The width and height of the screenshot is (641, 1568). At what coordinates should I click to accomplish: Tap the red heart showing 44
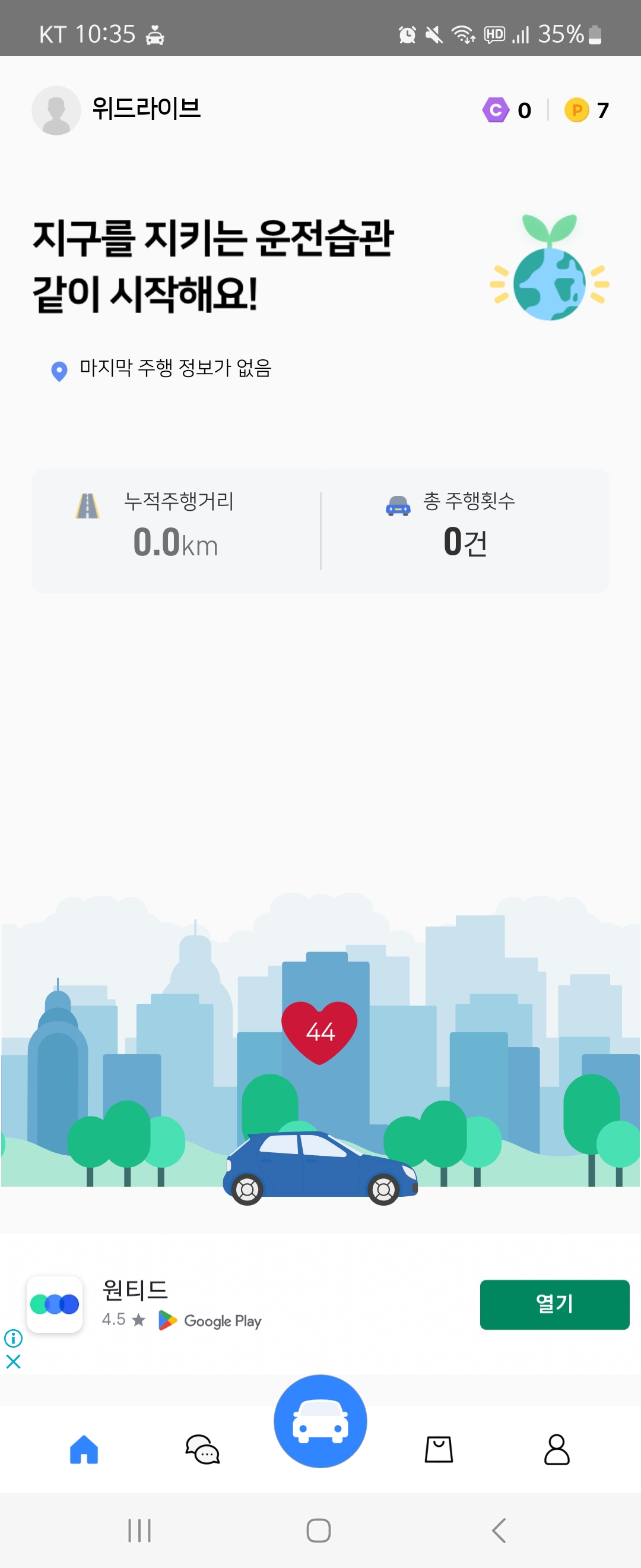tap(319, 1031)
